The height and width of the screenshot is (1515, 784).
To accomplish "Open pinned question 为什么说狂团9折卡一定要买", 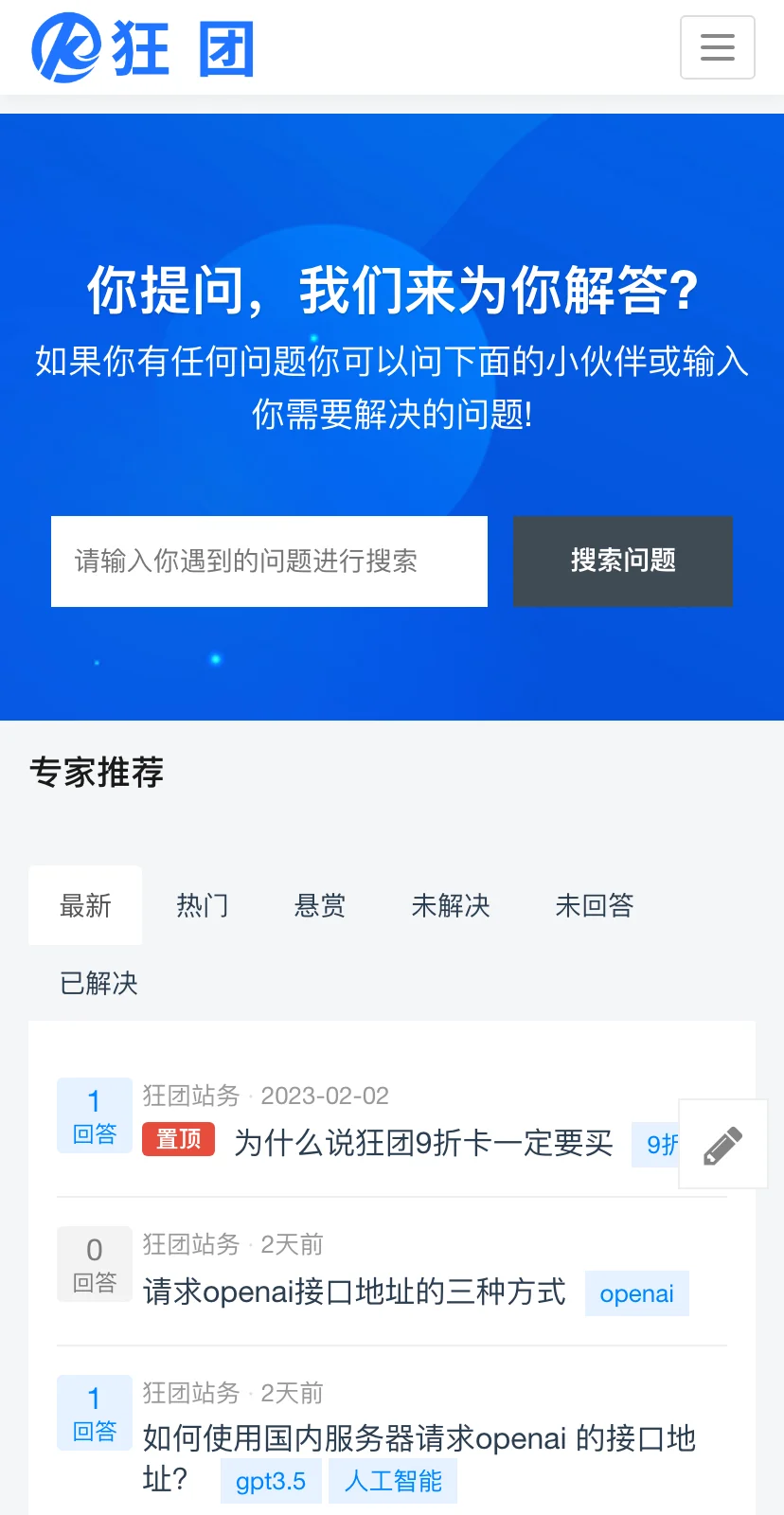I will point(423,1144).
